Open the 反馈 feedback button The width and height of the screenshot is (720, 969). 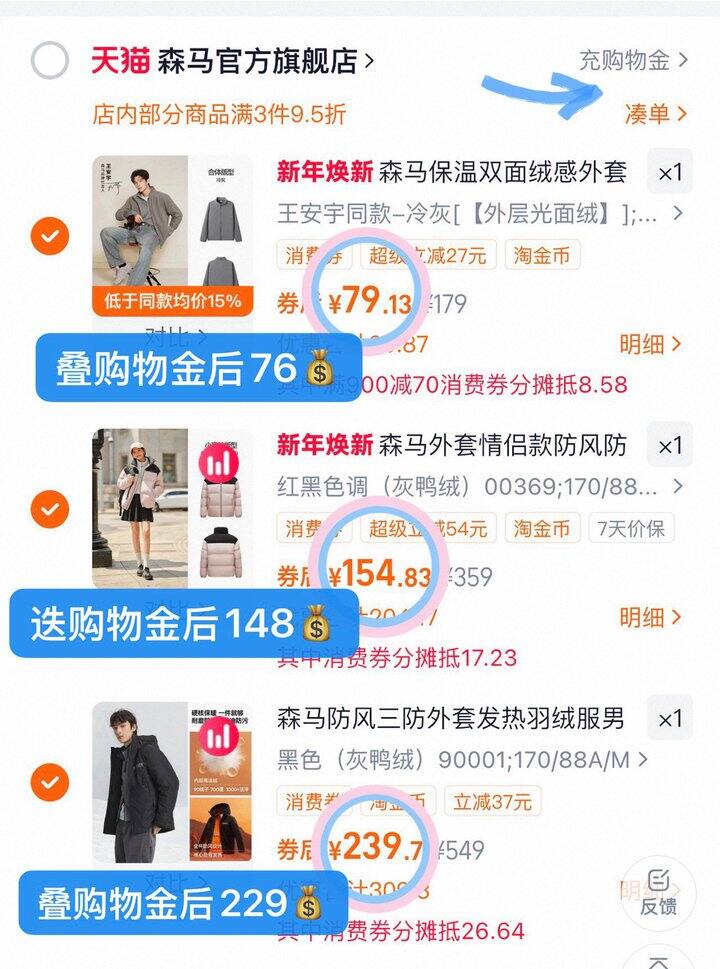pos(658,893)
